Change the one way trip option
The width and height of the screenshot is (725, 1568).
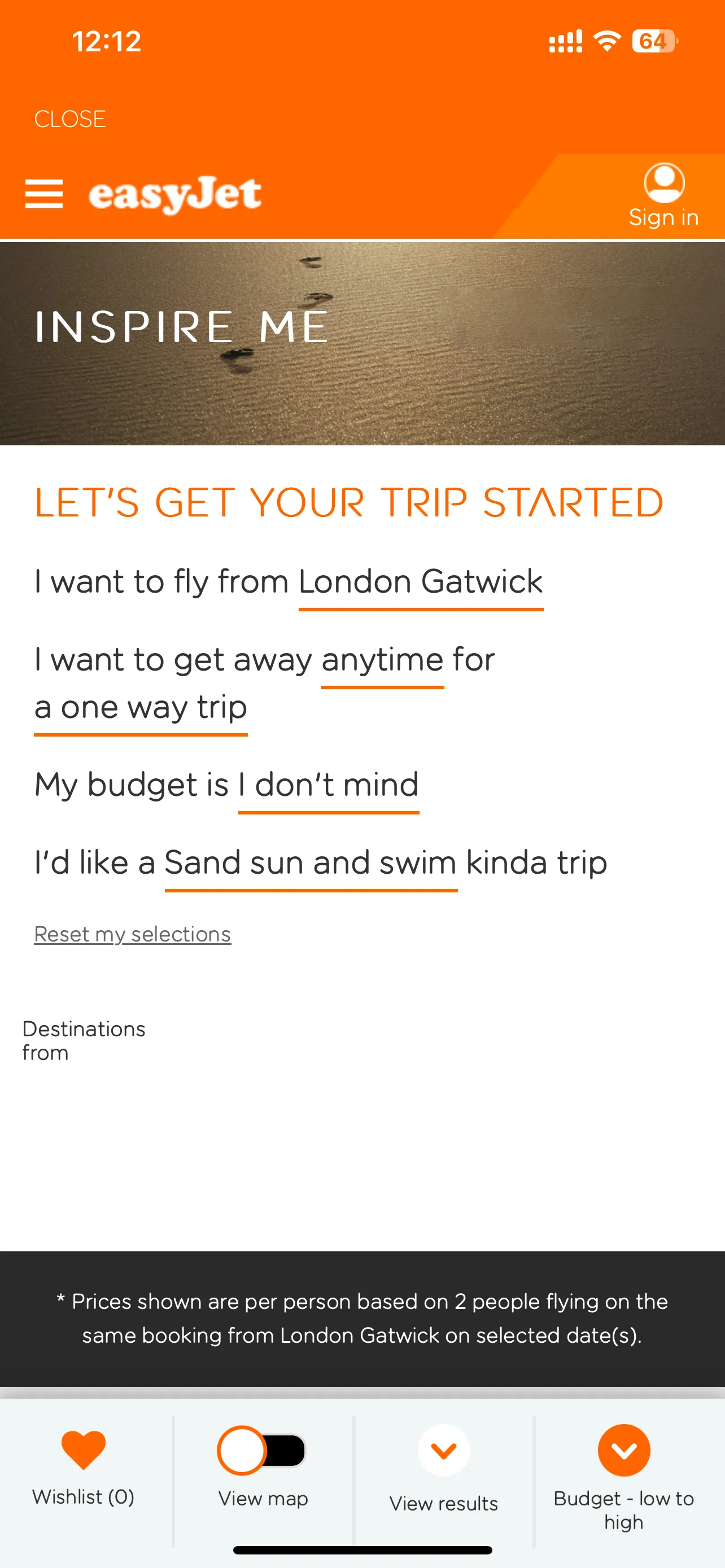click(x=141, y=708)
